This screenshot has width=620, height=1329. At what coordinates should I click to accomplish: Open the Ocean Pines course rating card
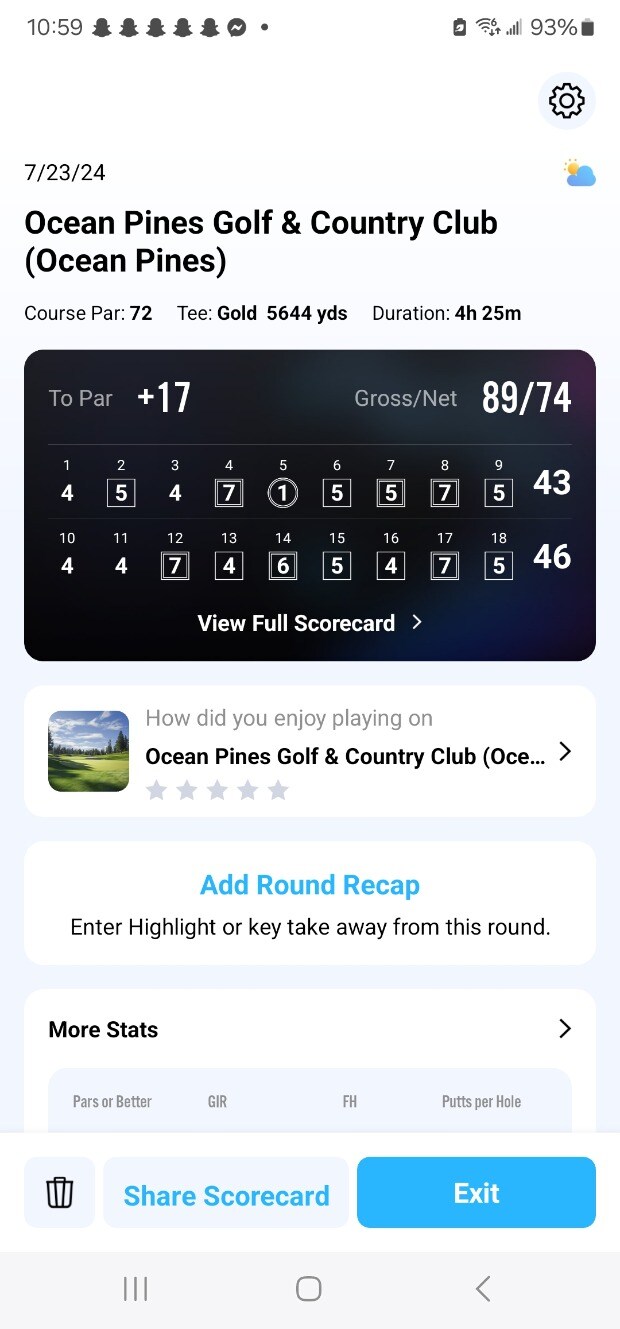coord(310,751)
